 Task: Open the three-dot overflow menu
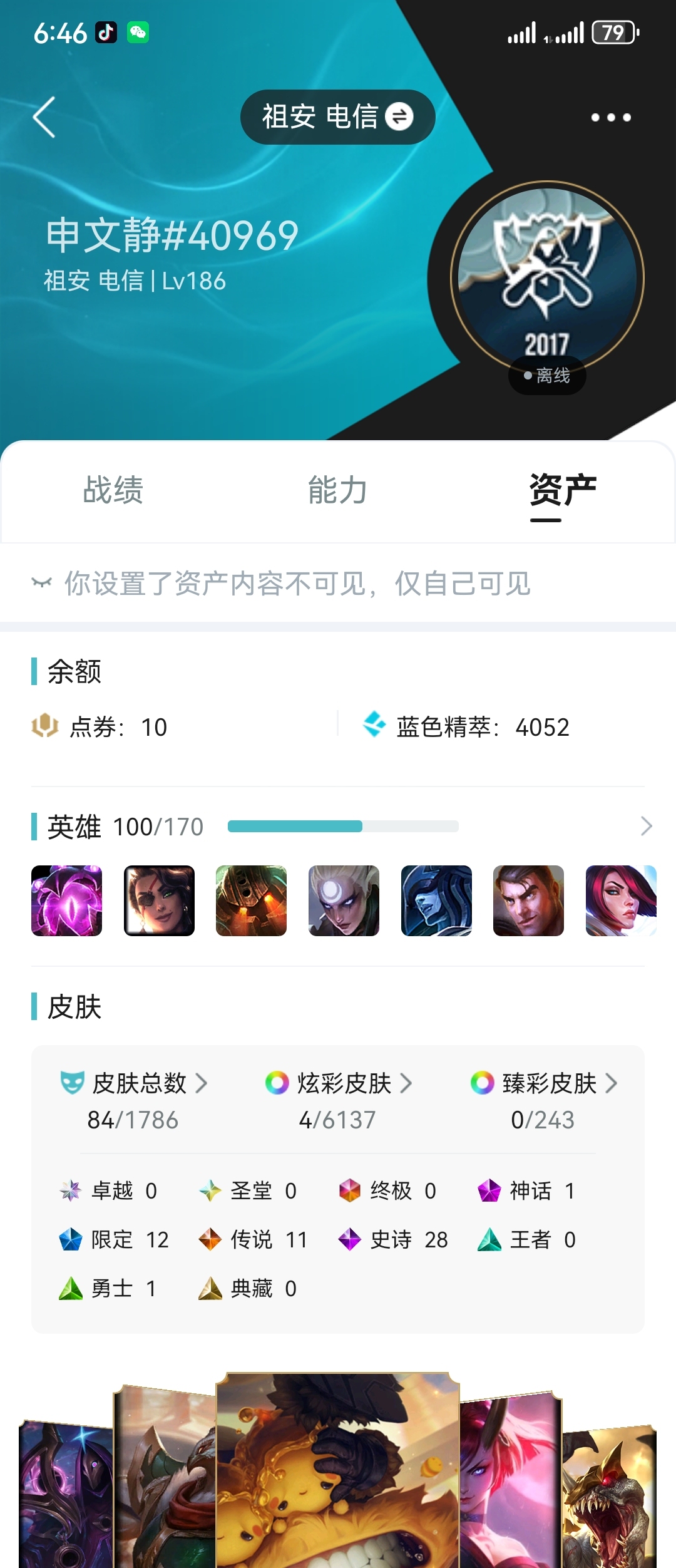[x=611, y=117]
